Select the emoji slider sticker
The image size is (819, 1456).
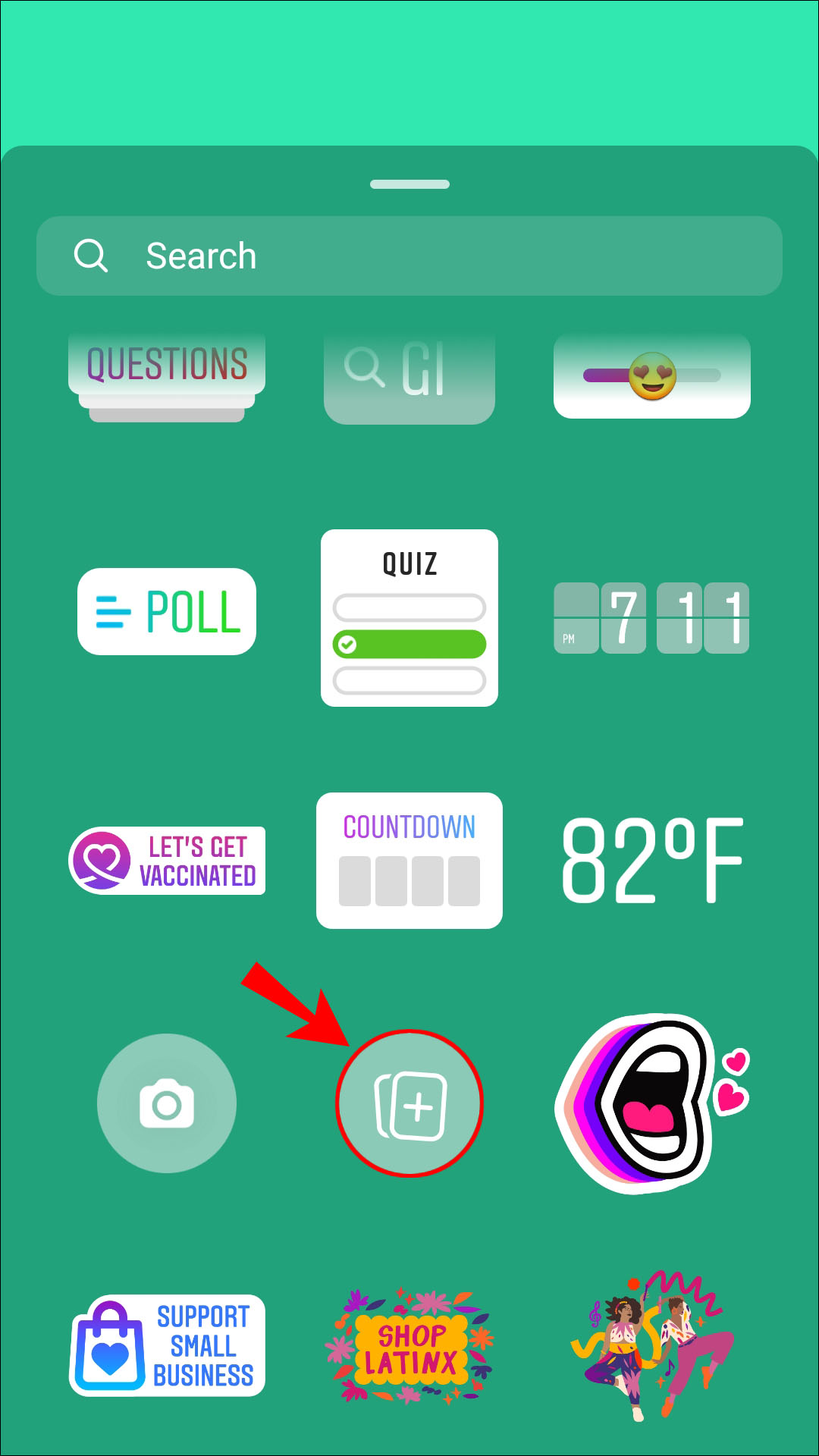(x=652, y=375)
